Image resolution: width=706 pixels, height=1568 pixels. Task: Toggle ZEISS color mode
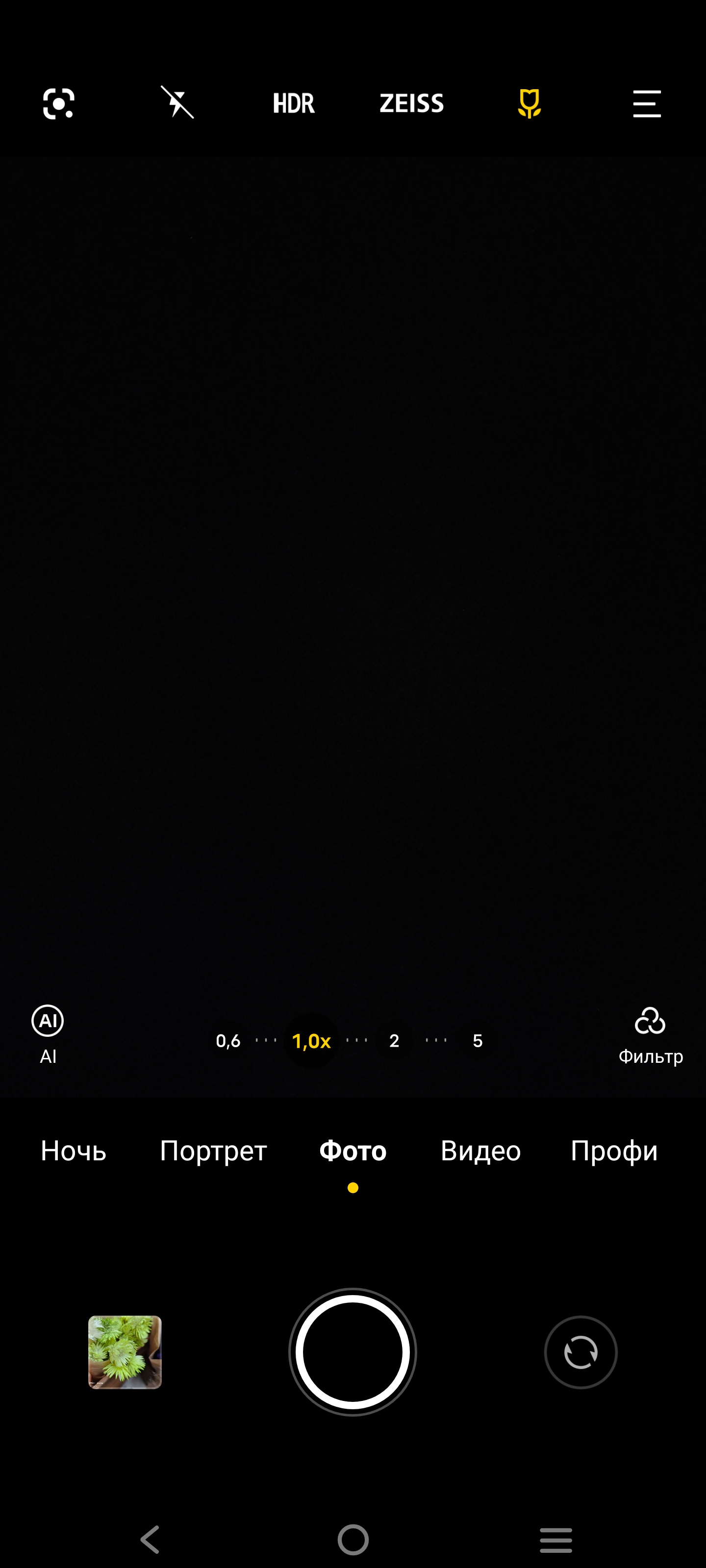pos(412,103)
